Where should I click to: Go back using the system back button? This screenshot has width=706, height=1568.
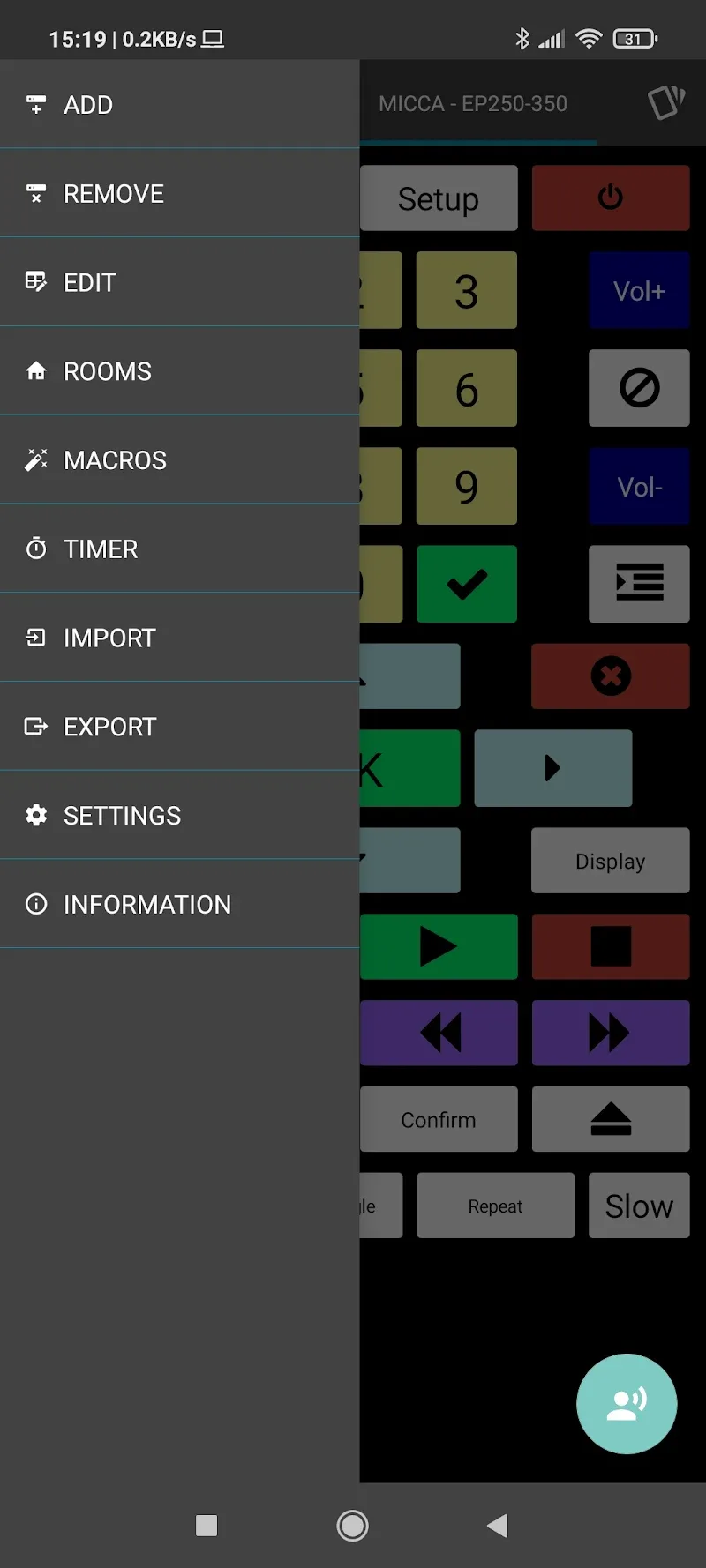498,1526
